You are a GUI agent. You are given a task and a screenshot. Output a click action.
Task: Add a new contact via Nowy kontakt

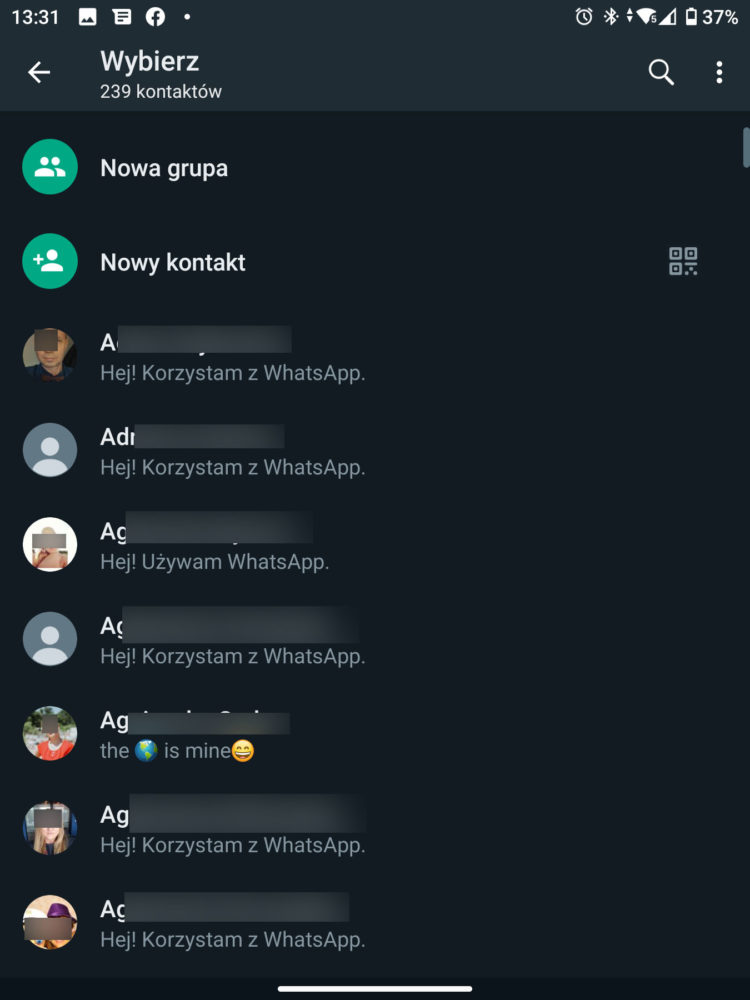click(x=172, y=263)
